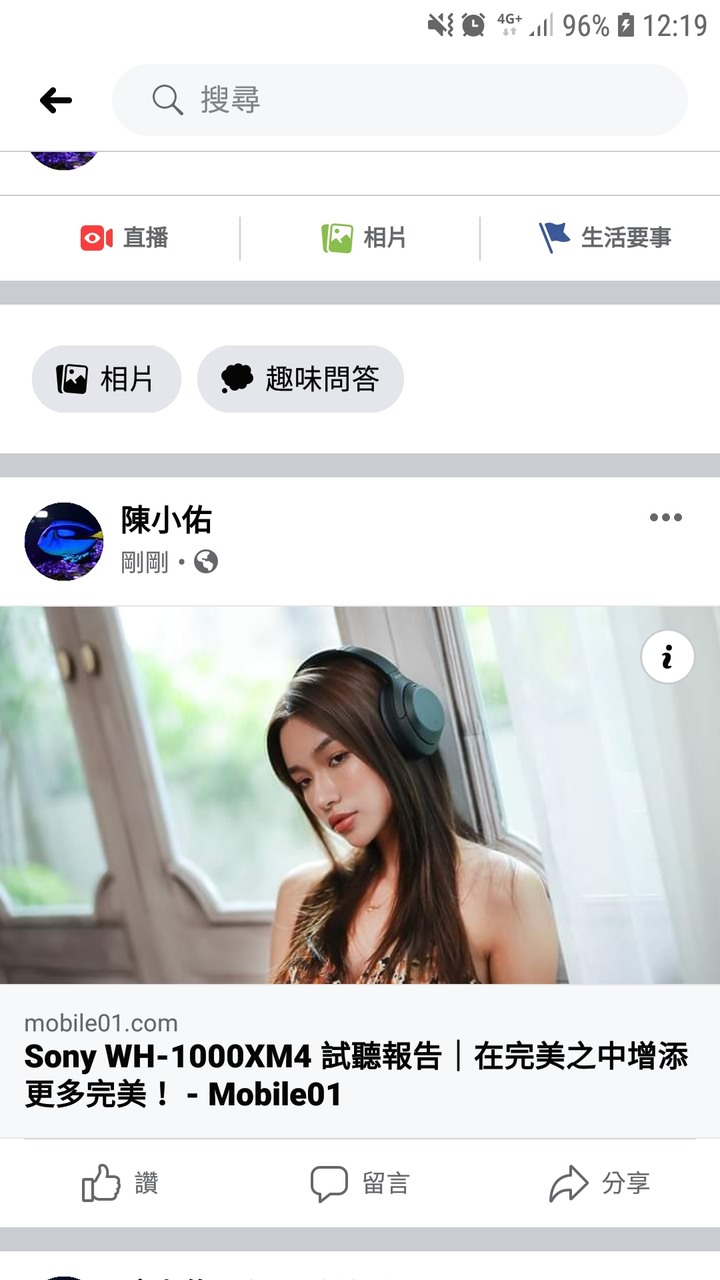Like the post with 讚
Image resolution: width=720 pixels, height=1280 pixels.
click(120, 1184)
